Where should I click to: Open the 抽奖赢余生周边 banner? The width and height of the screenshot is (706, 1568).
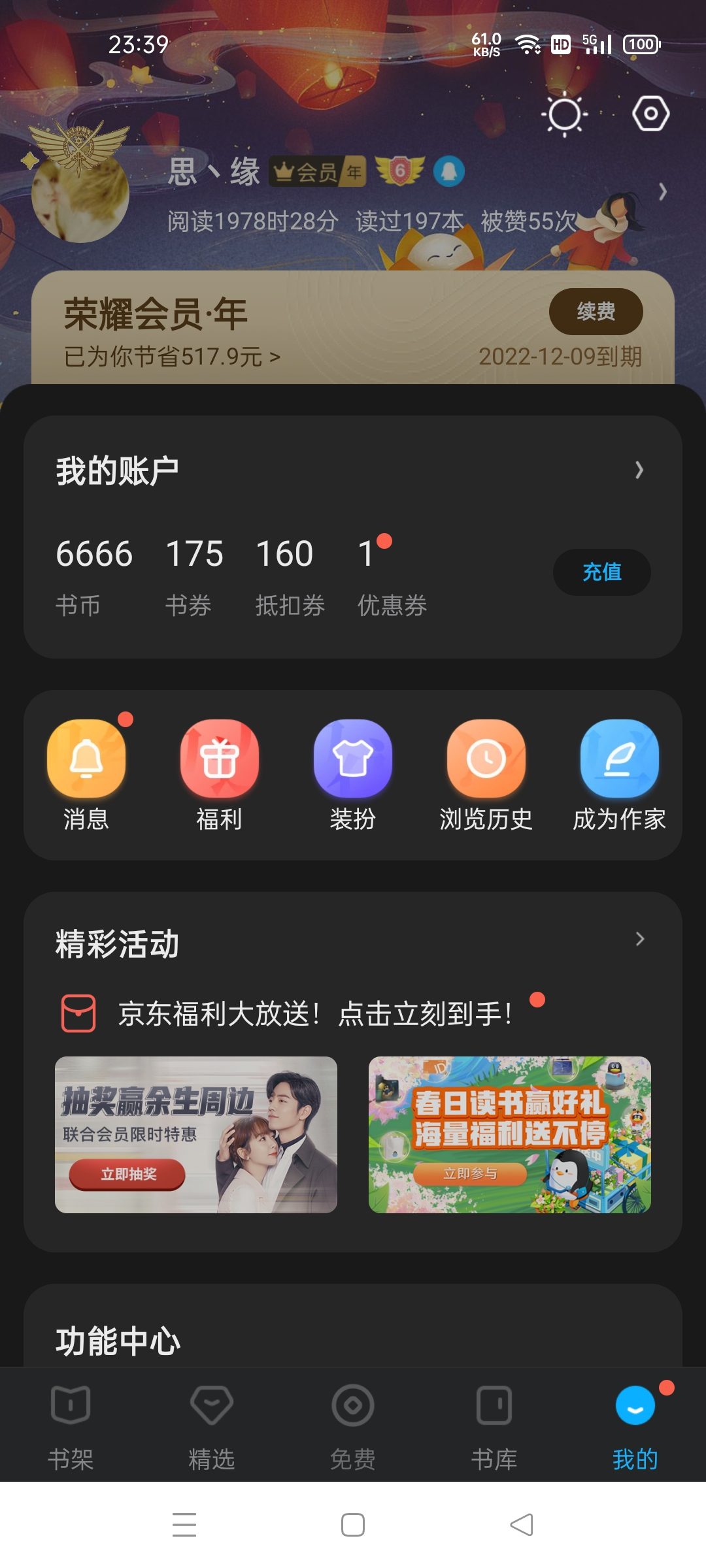tap(196, 1135)
